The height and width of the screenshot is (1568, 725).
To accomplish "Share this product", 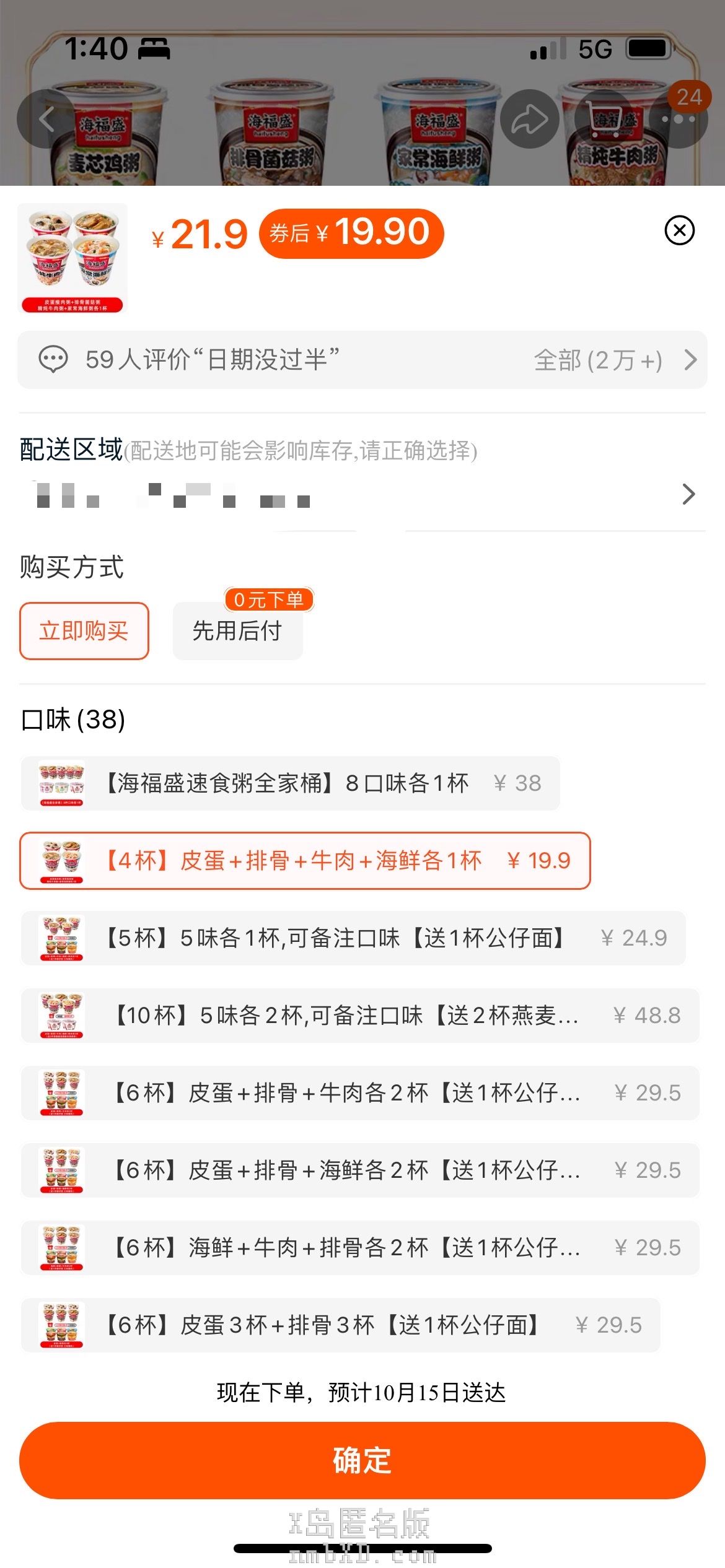I will point(529,119).
